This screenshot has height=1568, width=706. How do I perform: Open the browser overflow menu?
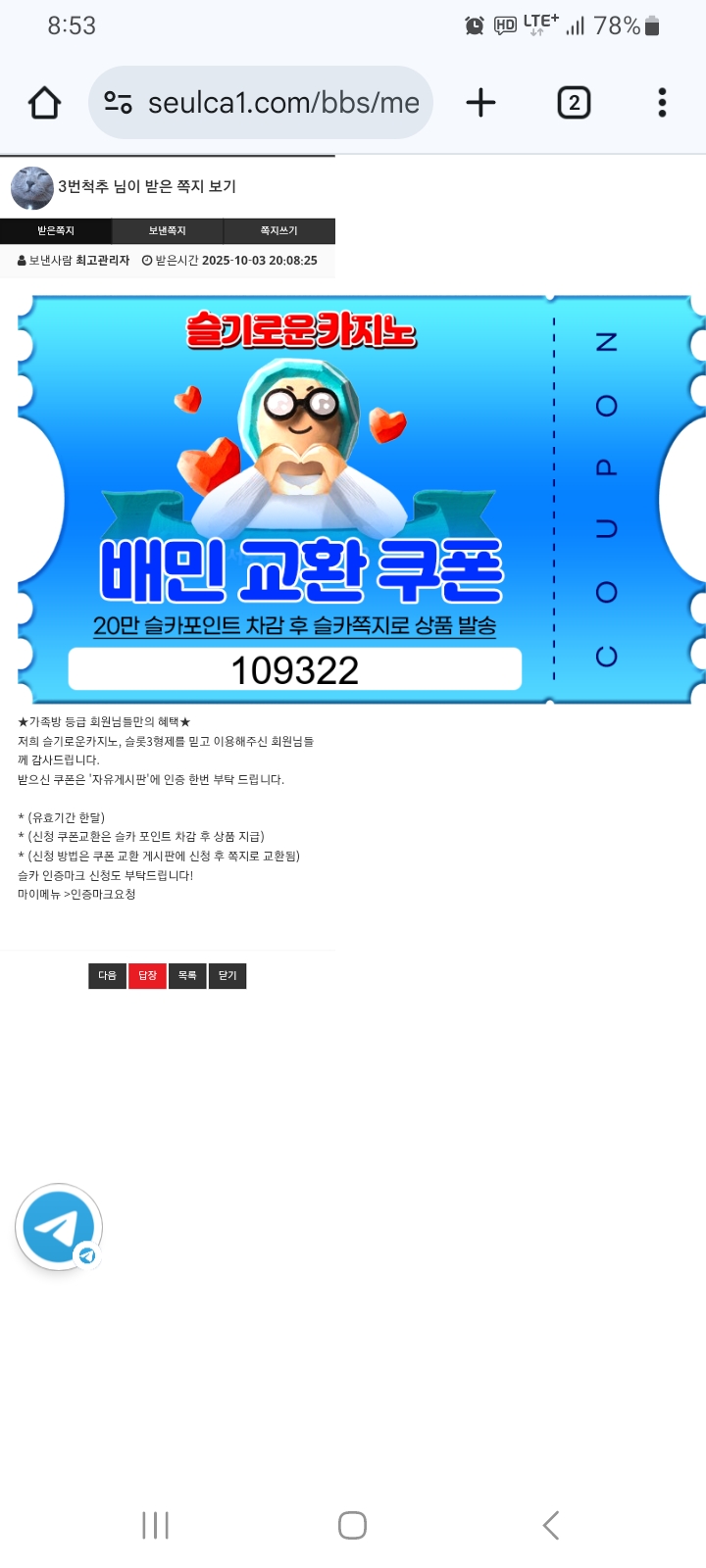tap(662, 103)
